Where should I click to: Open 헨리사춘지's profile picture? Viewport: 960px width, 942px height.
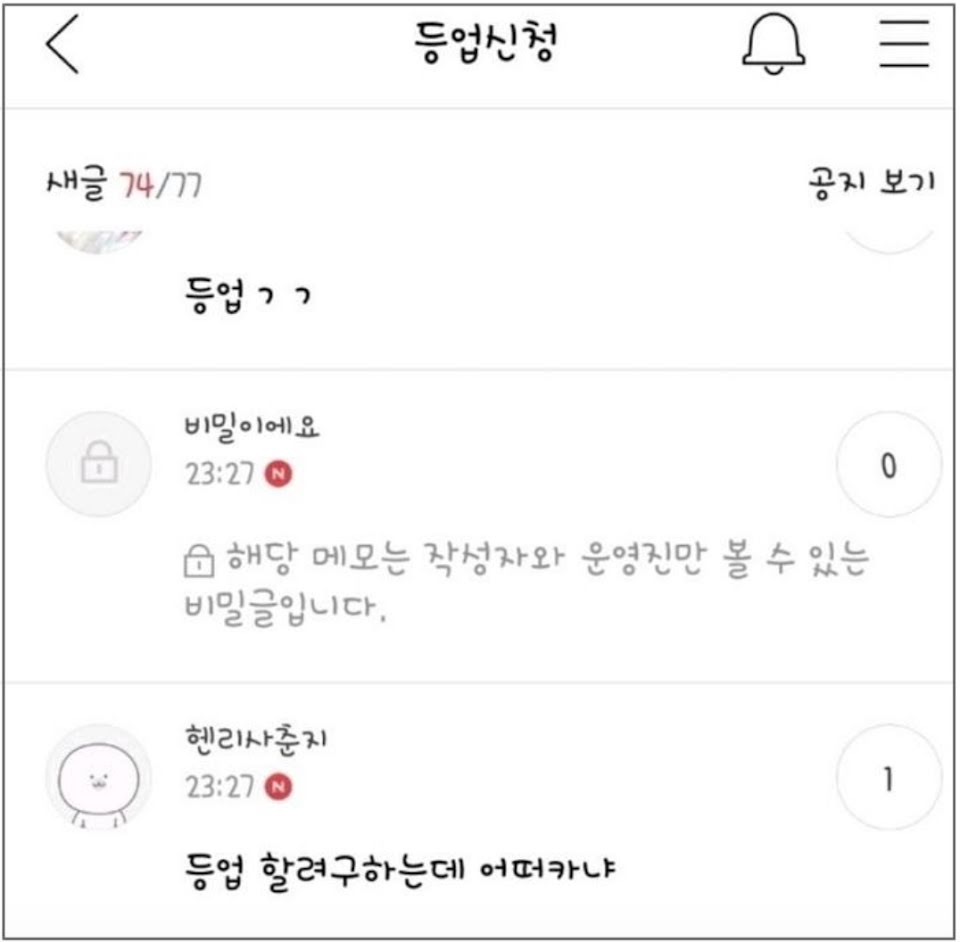pos(100,778)
